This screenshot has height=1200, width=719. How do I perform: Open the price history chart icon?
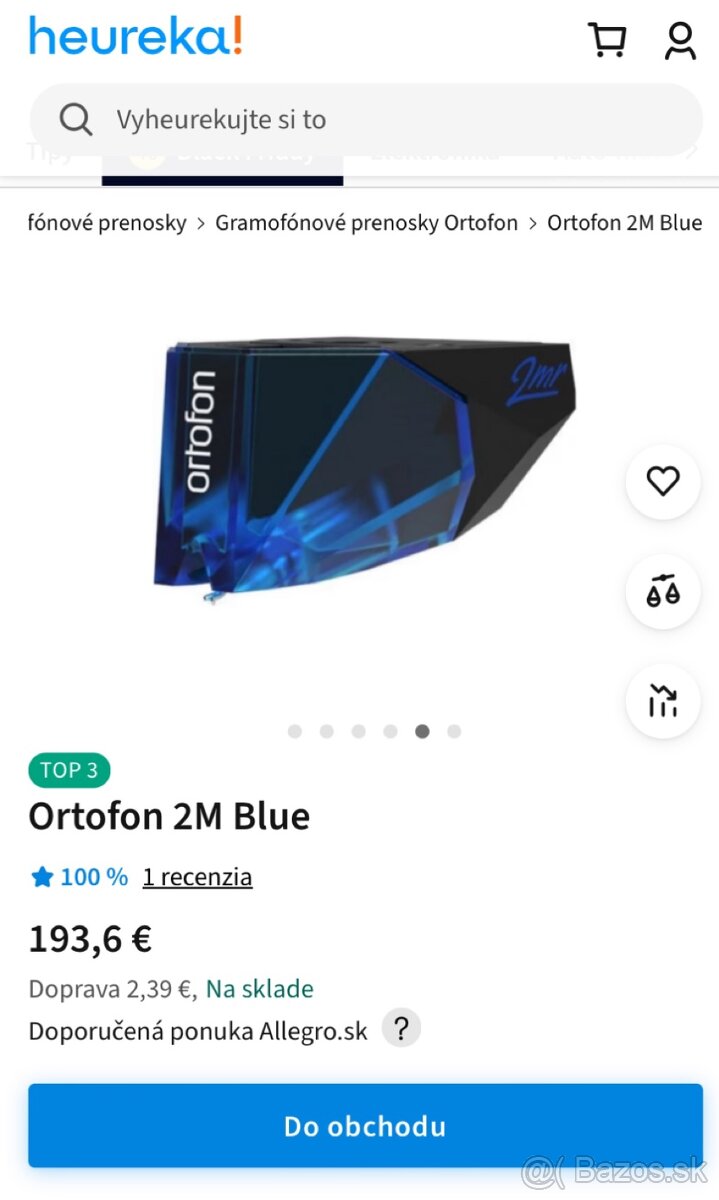coord(662,700)
